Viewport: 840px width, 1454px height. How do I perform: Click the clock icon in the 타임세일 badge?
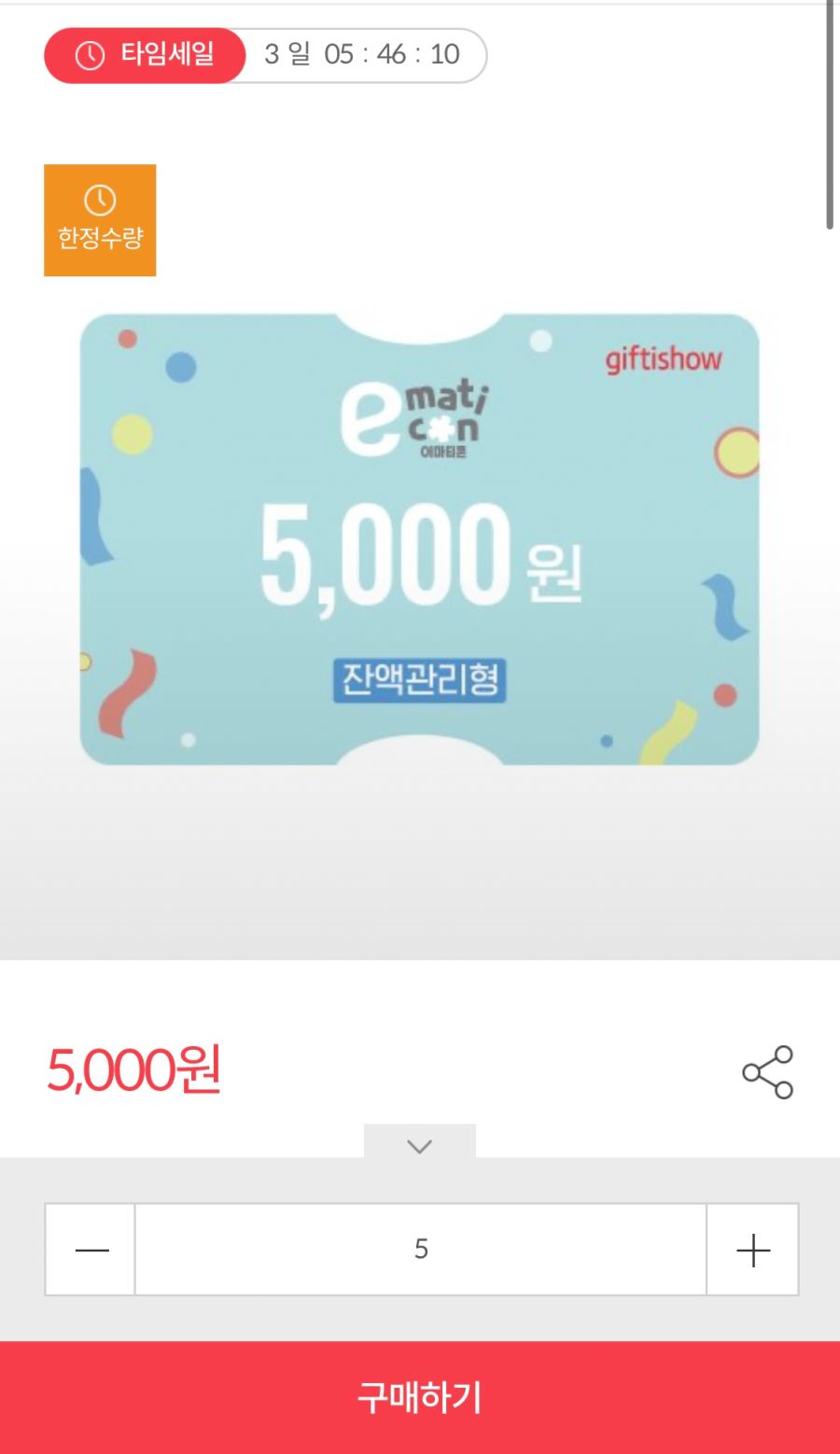pyautogui.click(x=89, y=54)
